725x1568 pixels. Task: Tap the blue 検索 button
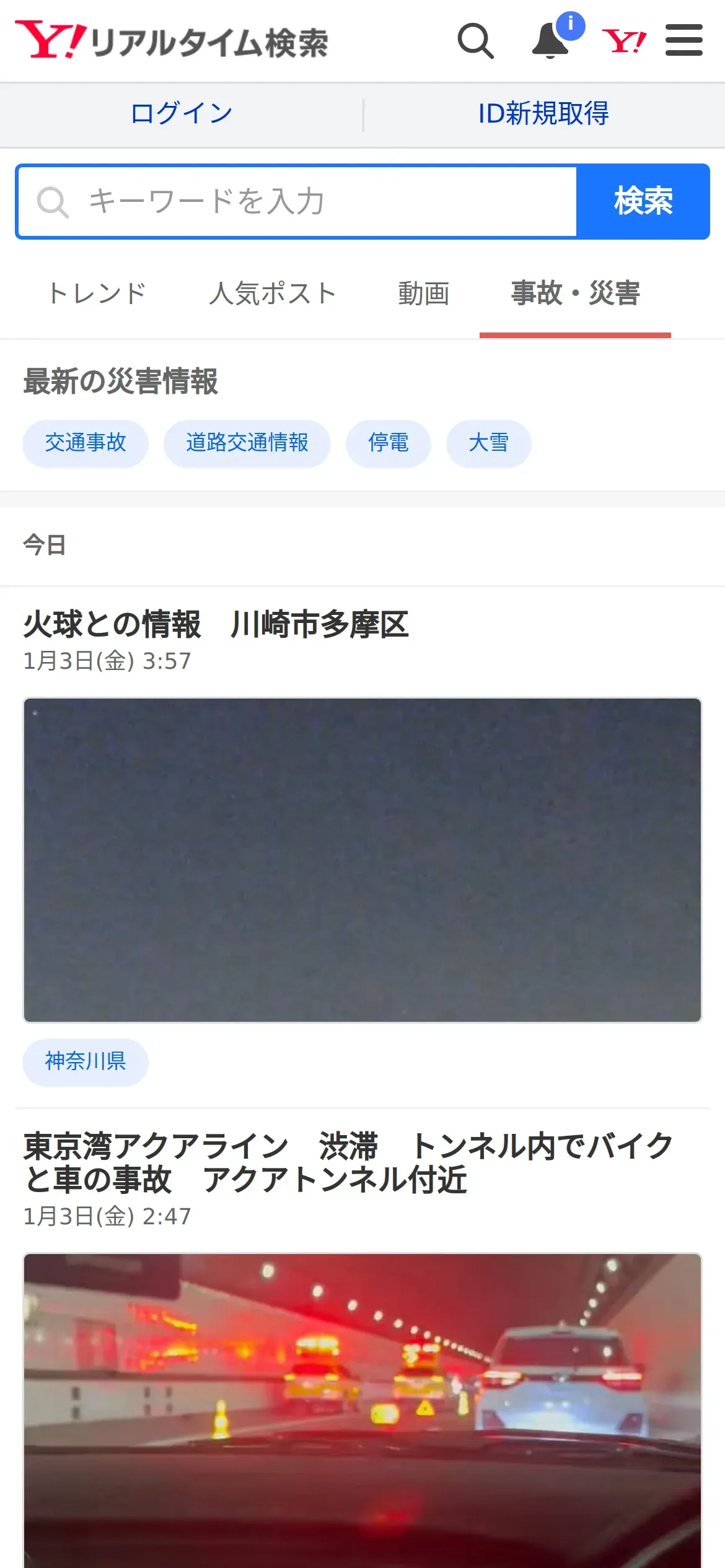(643, 202)
